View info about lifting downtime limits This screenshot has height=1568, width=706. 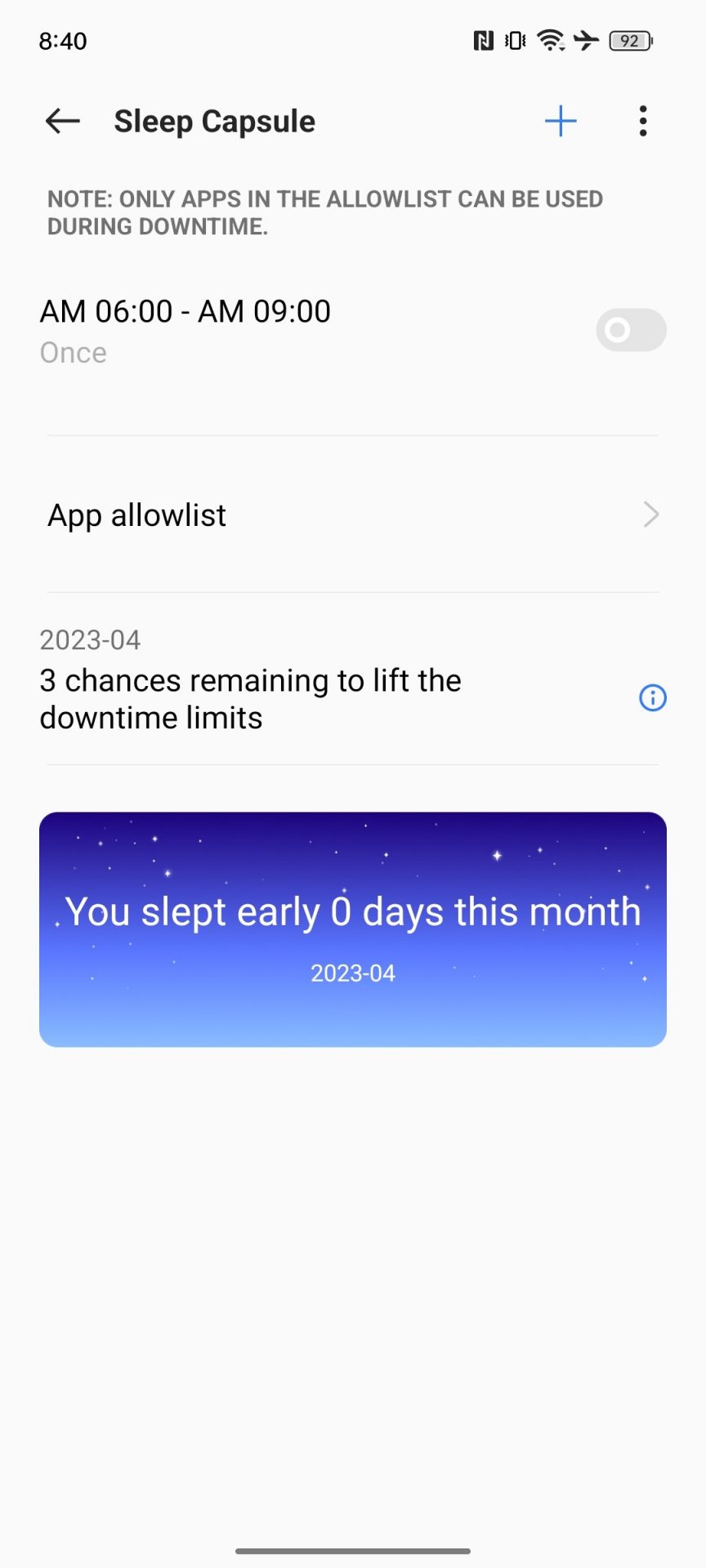pos(652,698)
